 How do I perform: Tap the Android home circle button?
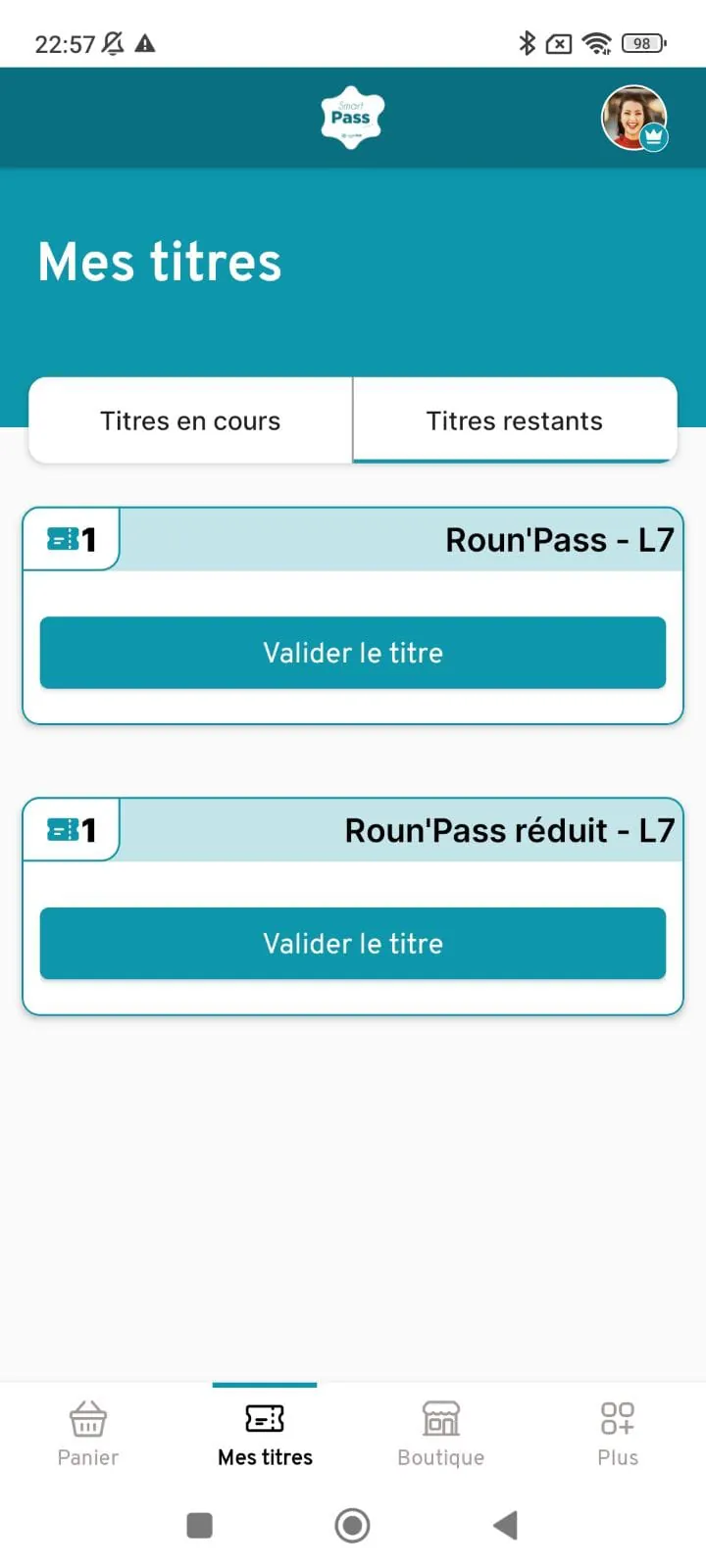click(x=352, y=1525)
